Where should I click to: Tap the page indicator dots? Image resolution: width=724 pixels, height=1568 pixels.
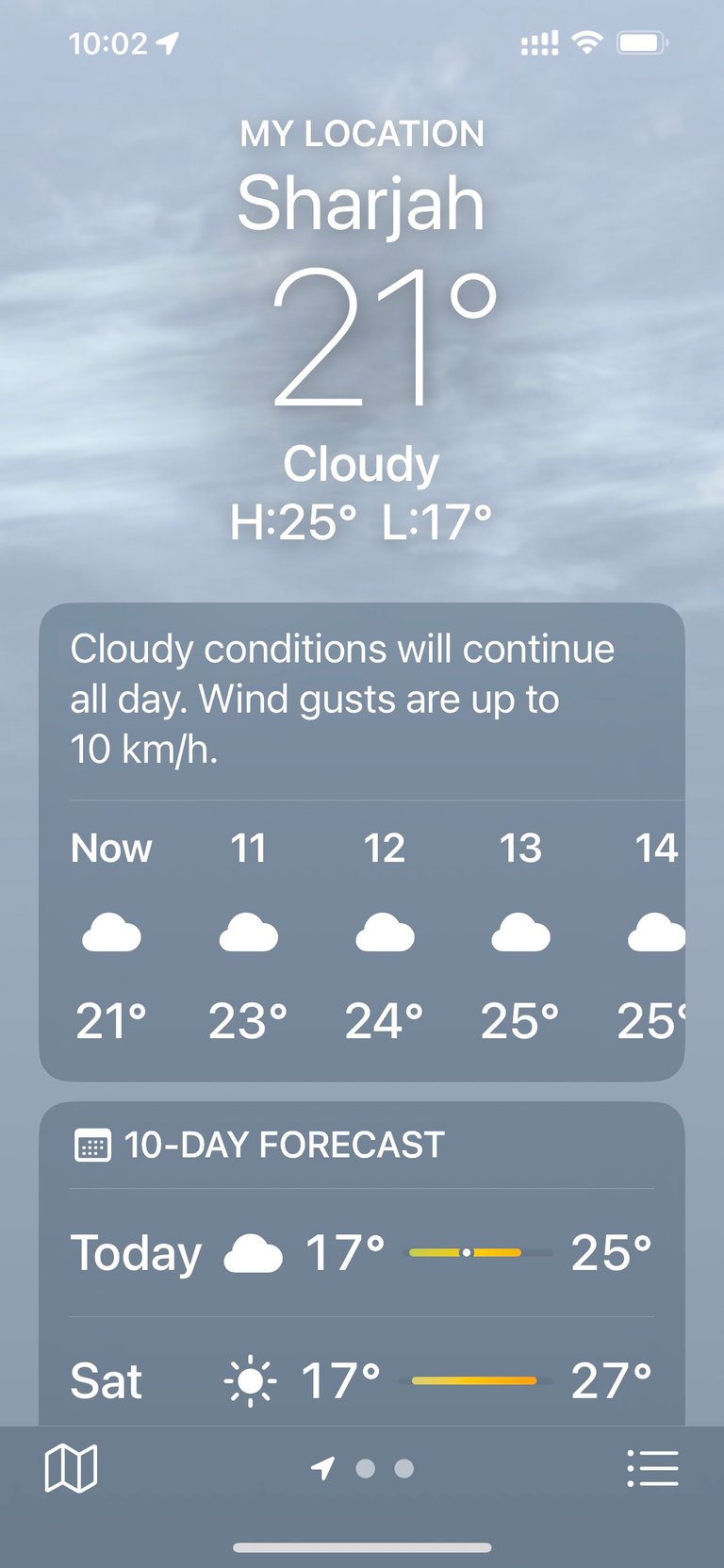tap(364, 1468)
